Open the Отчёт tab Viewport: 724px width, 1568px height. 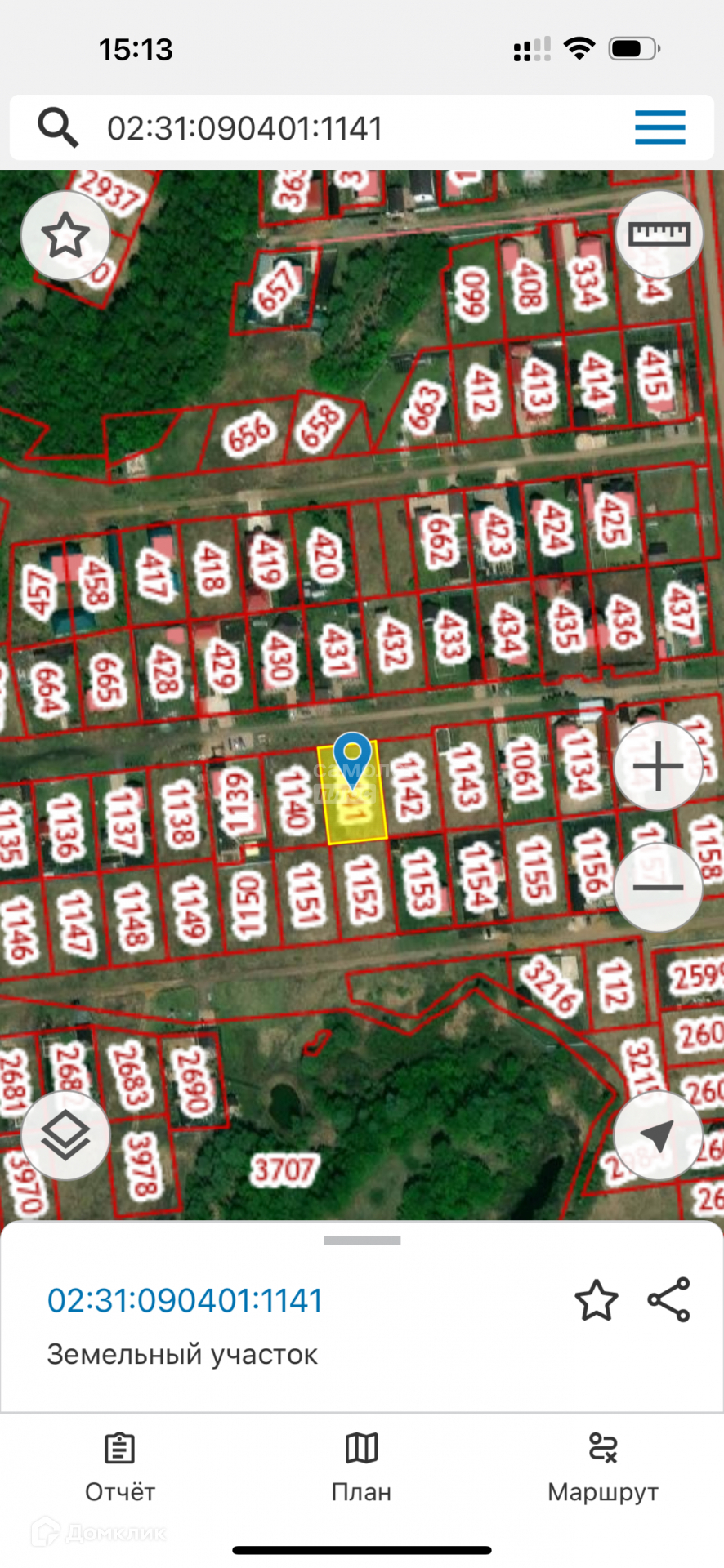pyautogui.click(x=120, y=1469)
